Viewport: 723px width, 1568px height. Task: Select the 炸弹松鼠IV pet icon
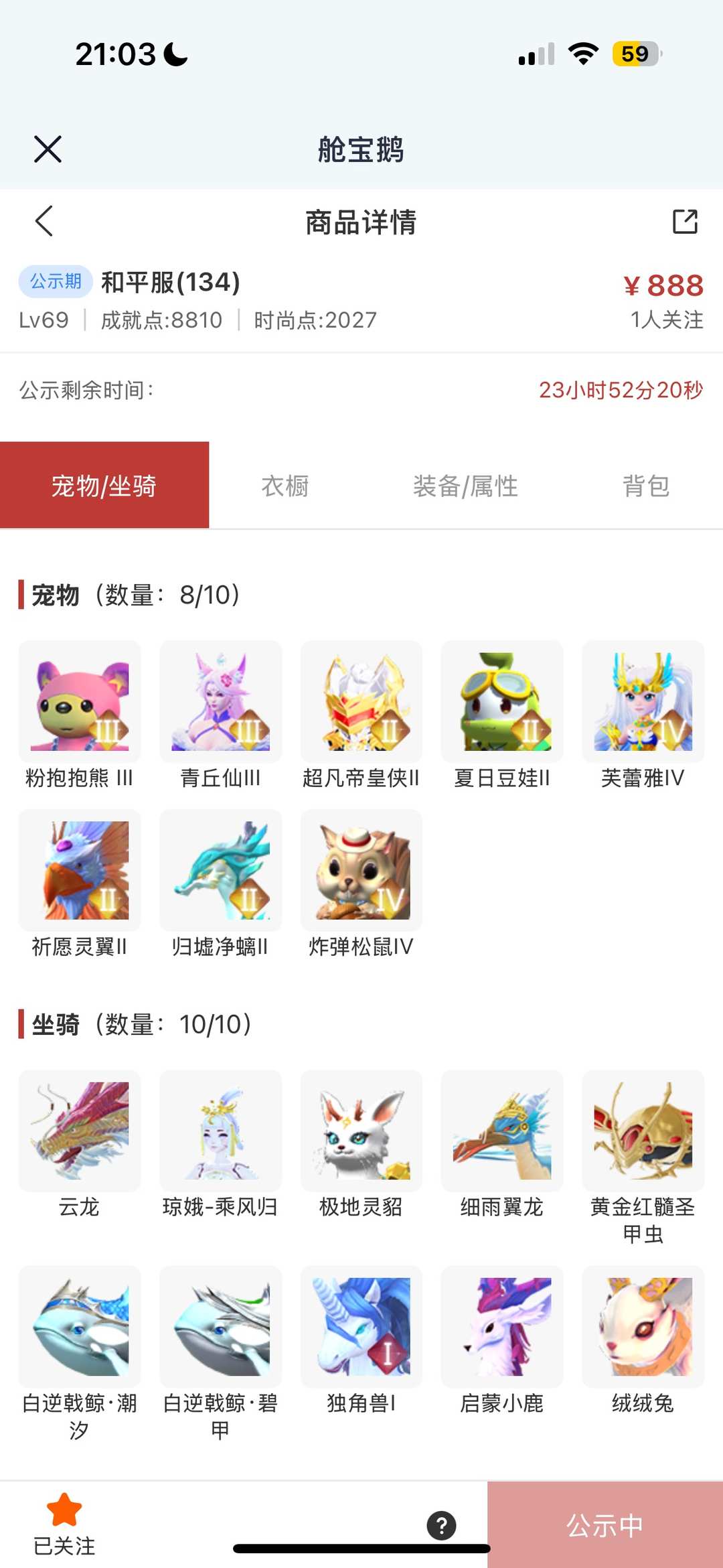361,870
